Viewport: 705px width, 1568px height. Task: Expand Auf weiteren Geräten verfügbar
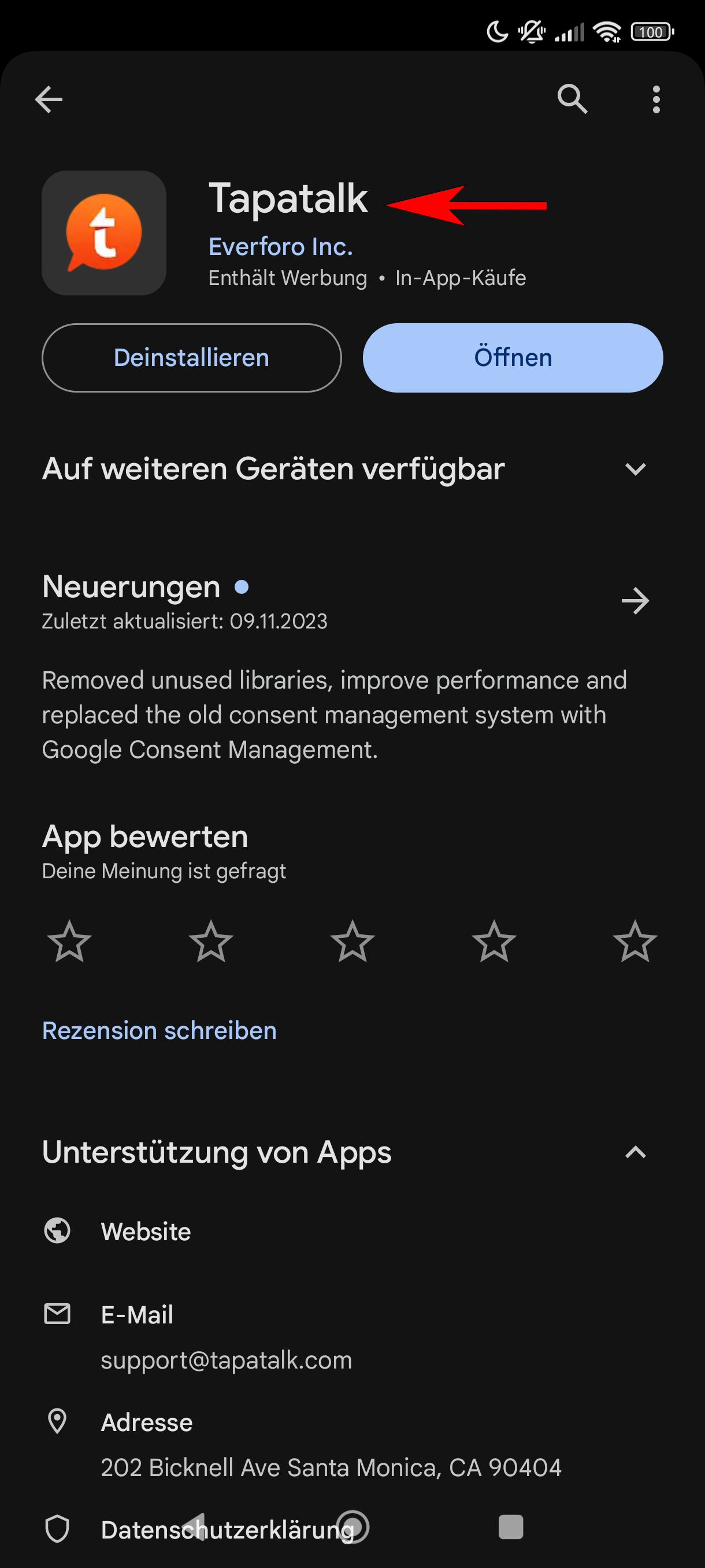tap(635, 469)
